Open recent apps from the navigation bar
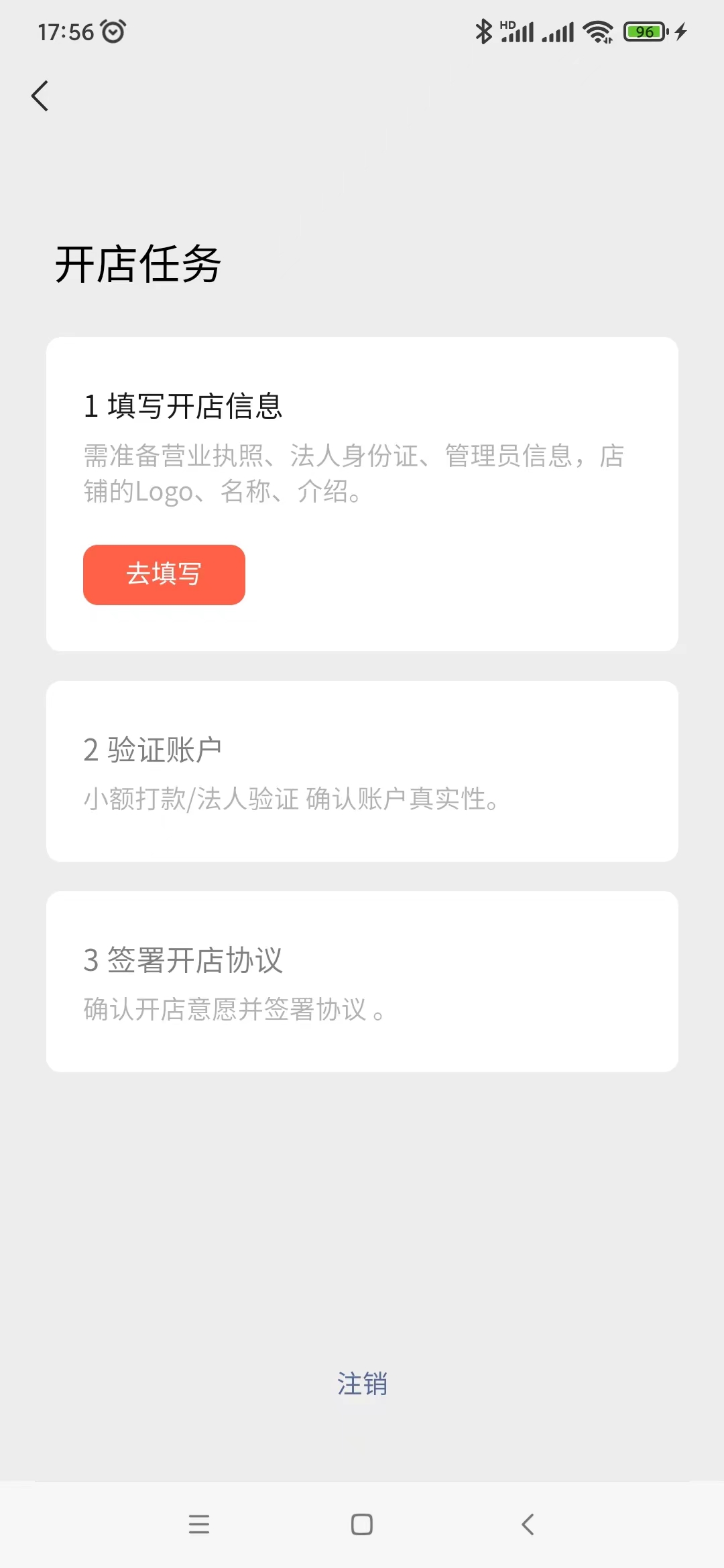Screen dimensions: 724x1568 tap(199, 1524)
